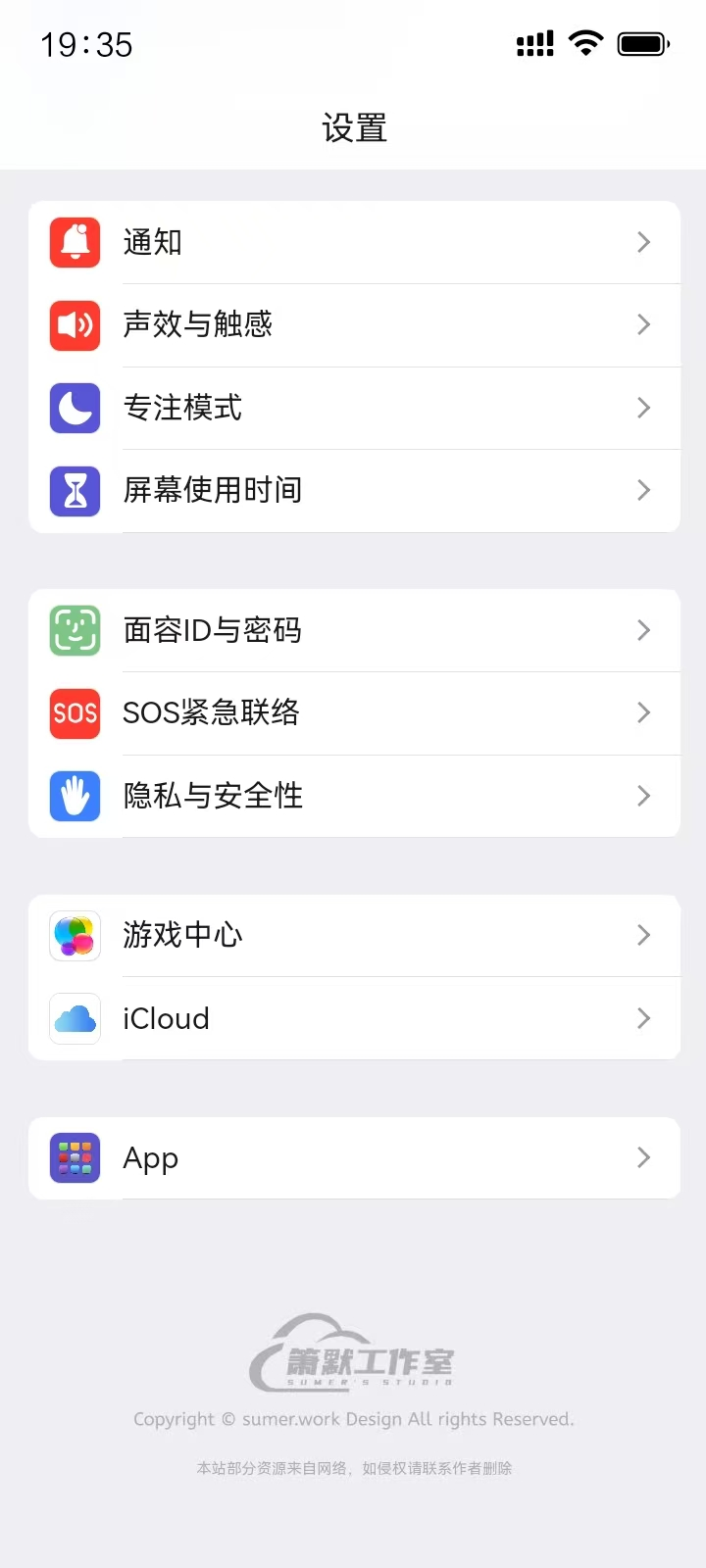The height and width of the screenshot is (1568, 706).
Task: Select the SOS紧急联络 row
Action: (353, 712)
